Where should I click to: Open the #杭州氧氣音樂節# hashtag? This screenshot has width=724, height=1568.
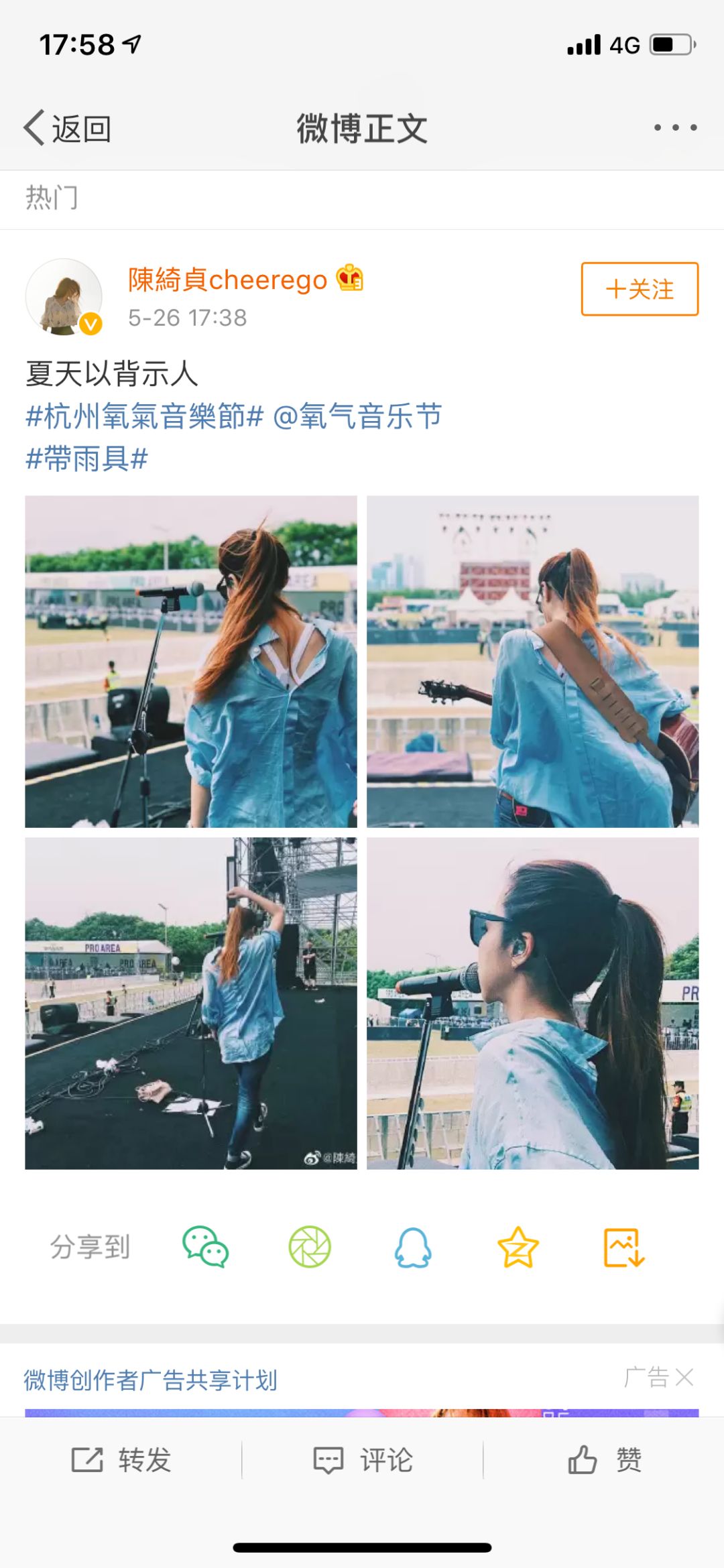pos(144,416)
